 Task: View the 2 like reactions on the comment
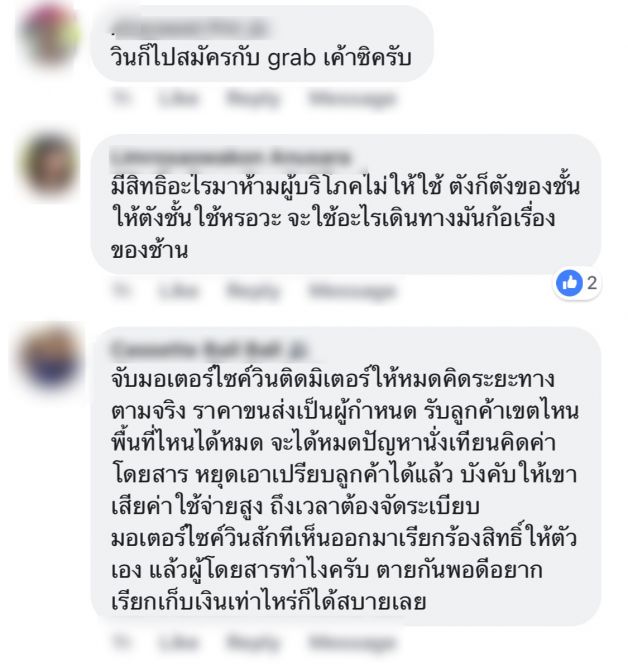(577, 283)
